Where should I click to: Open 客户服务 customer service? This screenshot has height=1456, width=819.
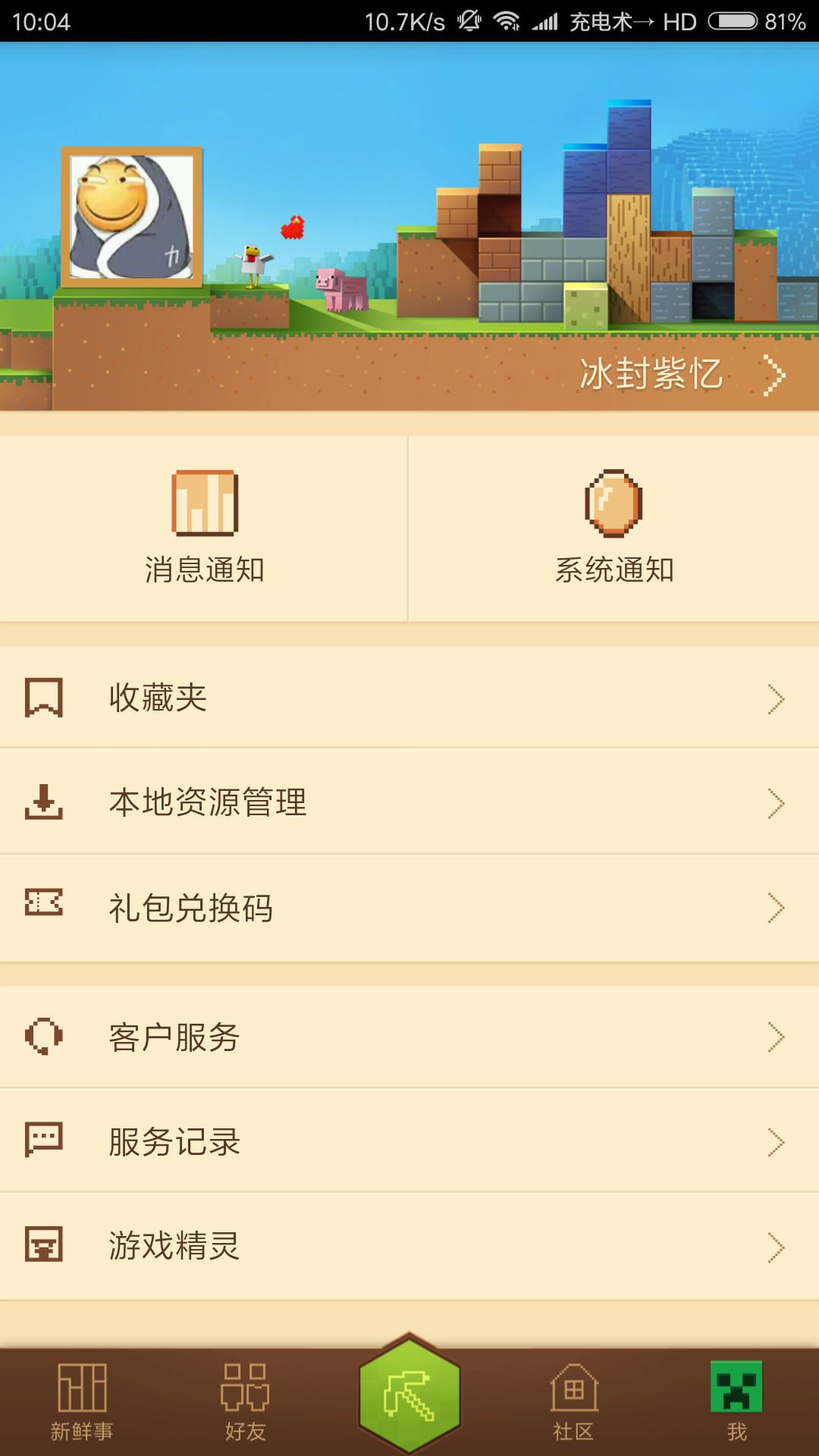409,1037
